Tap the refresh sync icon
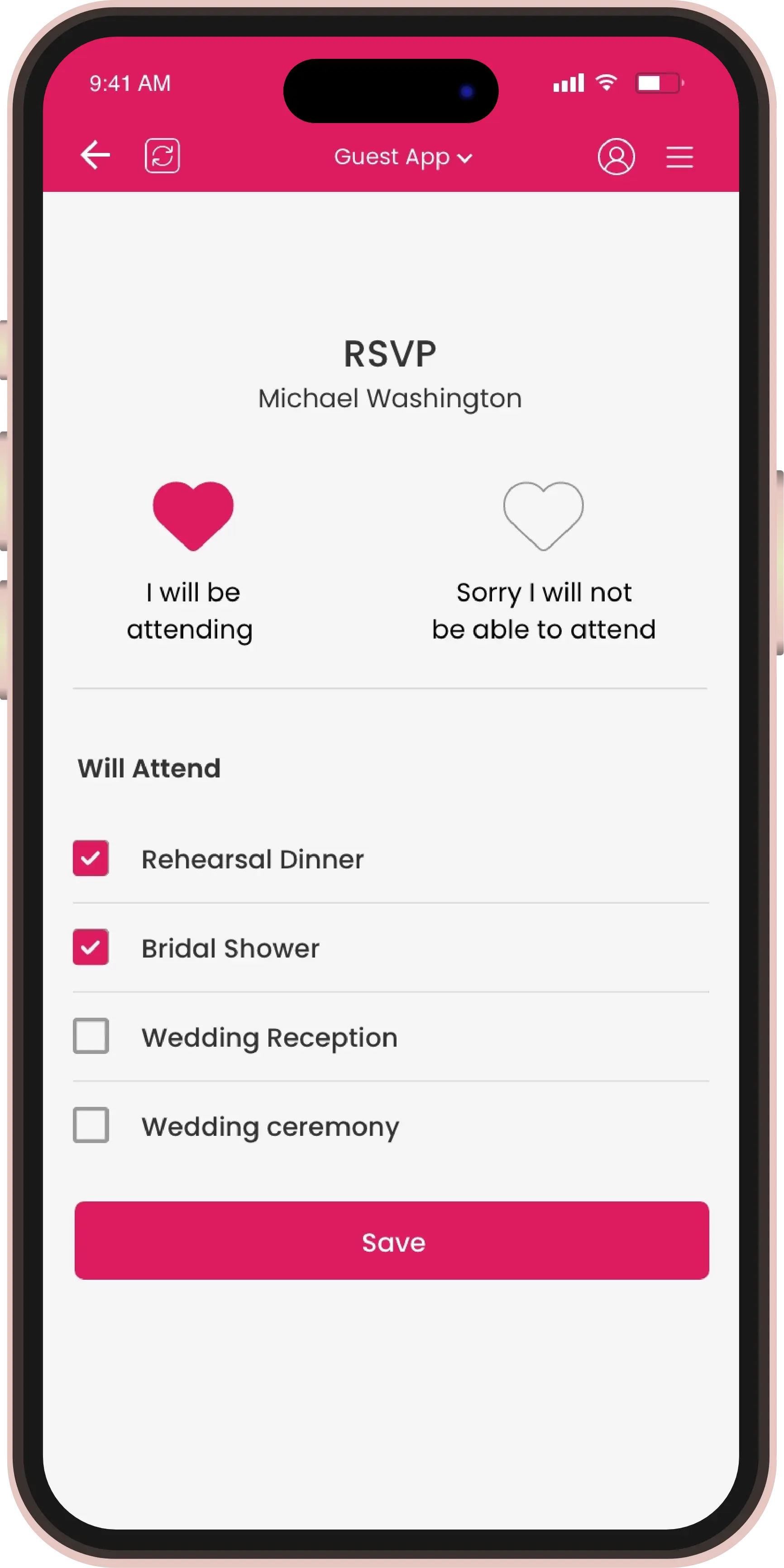Screen dimensions: 784x1568 [x=162, y=156]
